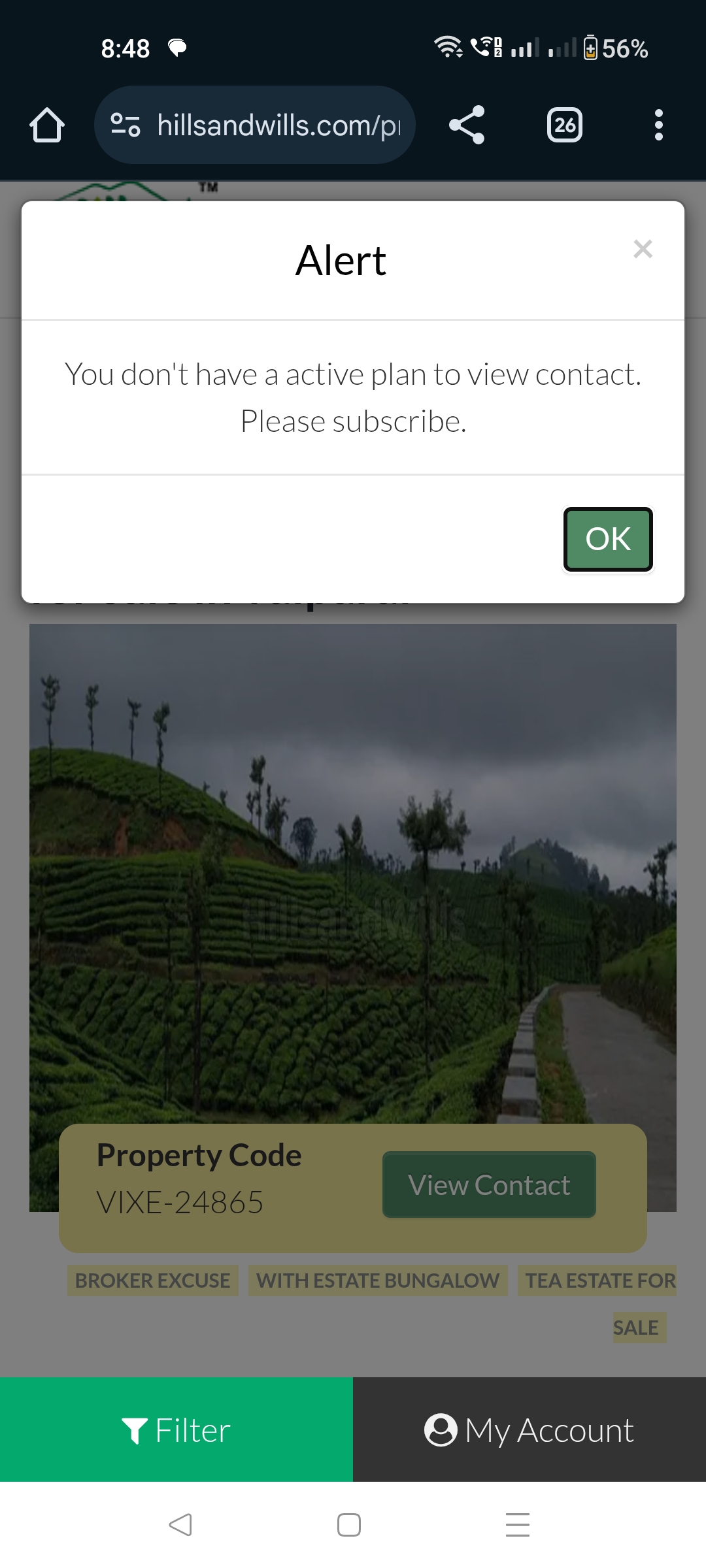
Task: Open the tab switcher showing 26 tabs
Action: (565, 125)
